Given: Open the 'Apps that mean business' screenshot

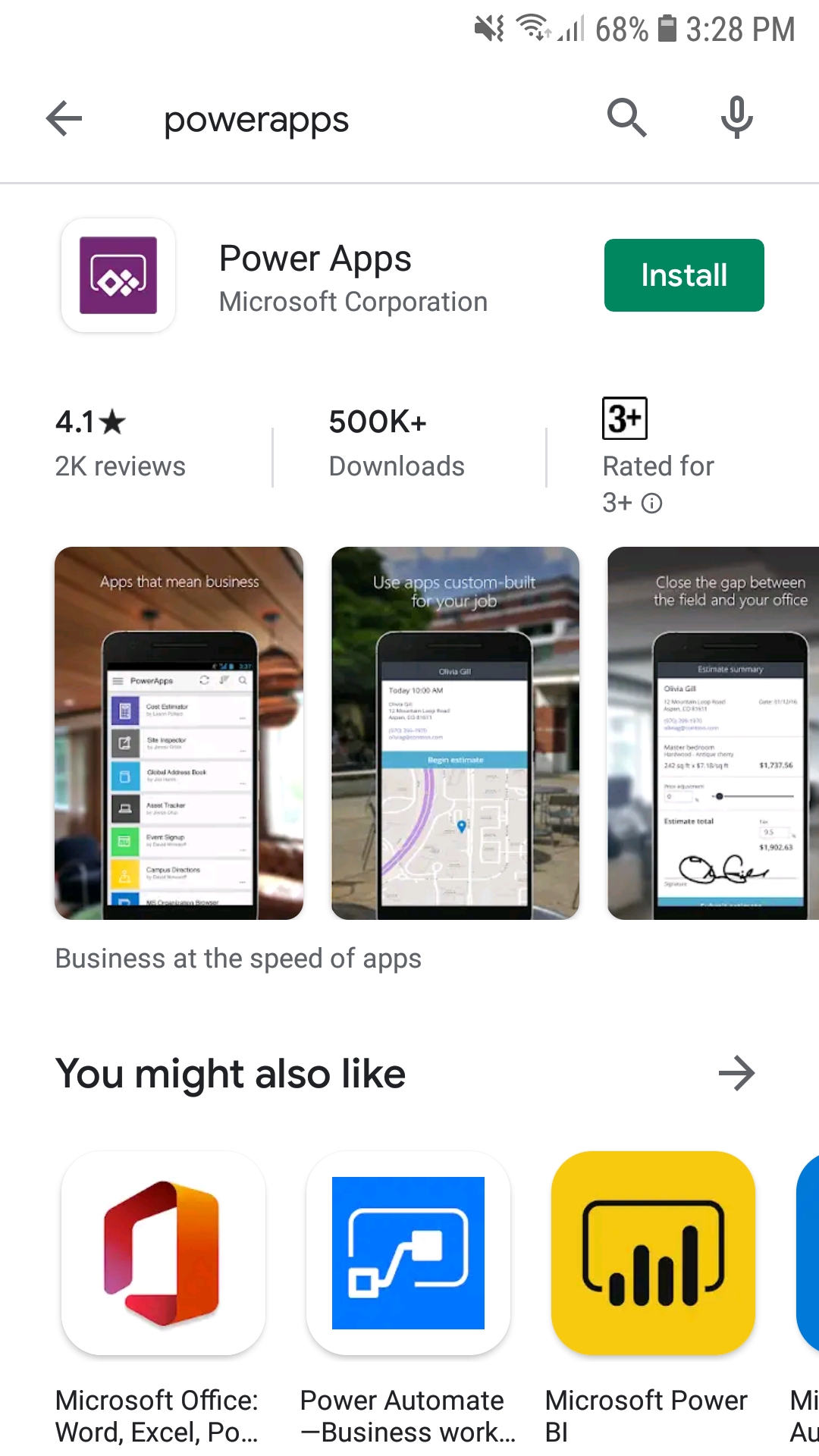Looking at the screenshot, I should [x=179, y=733].
